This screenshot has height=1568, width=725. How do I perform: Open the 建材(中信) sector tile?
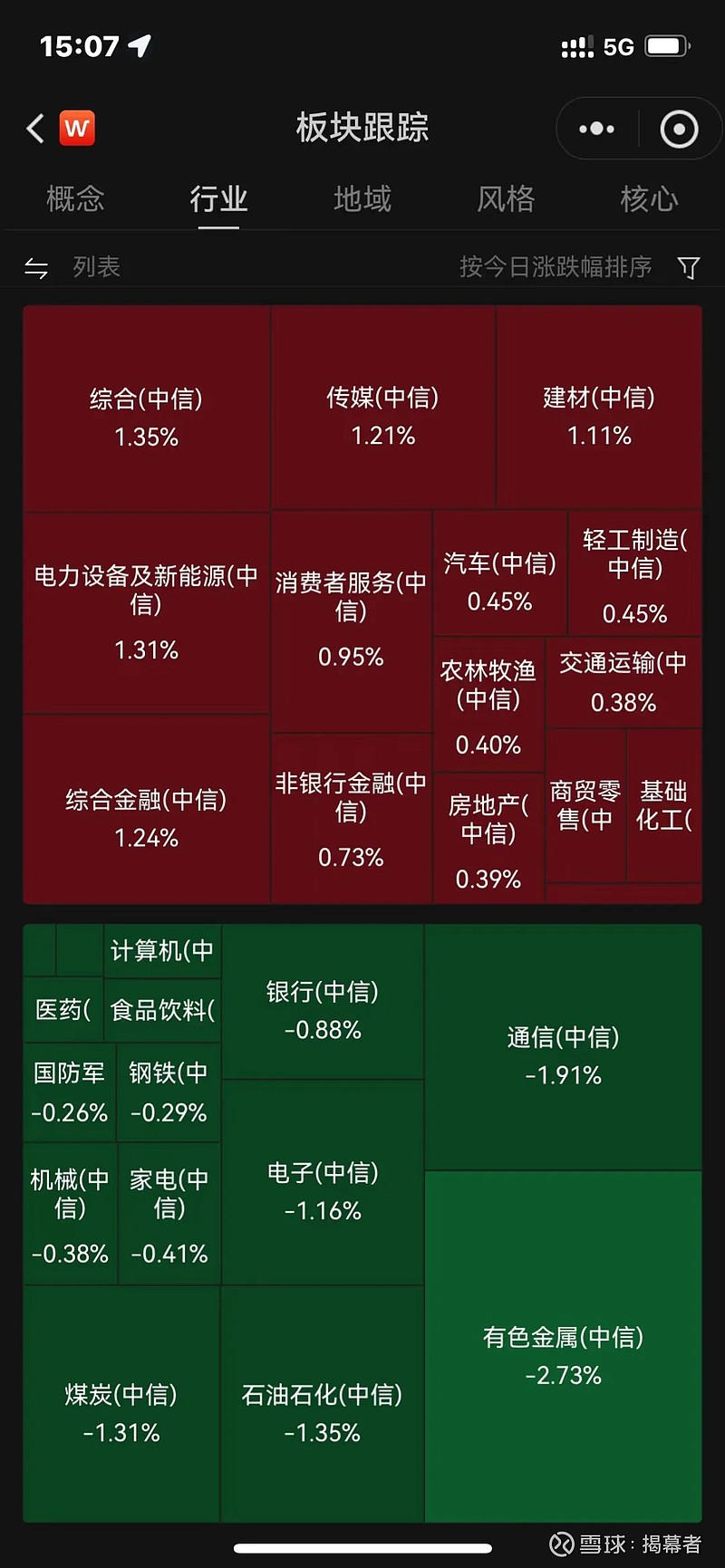(x=599, y=408)
